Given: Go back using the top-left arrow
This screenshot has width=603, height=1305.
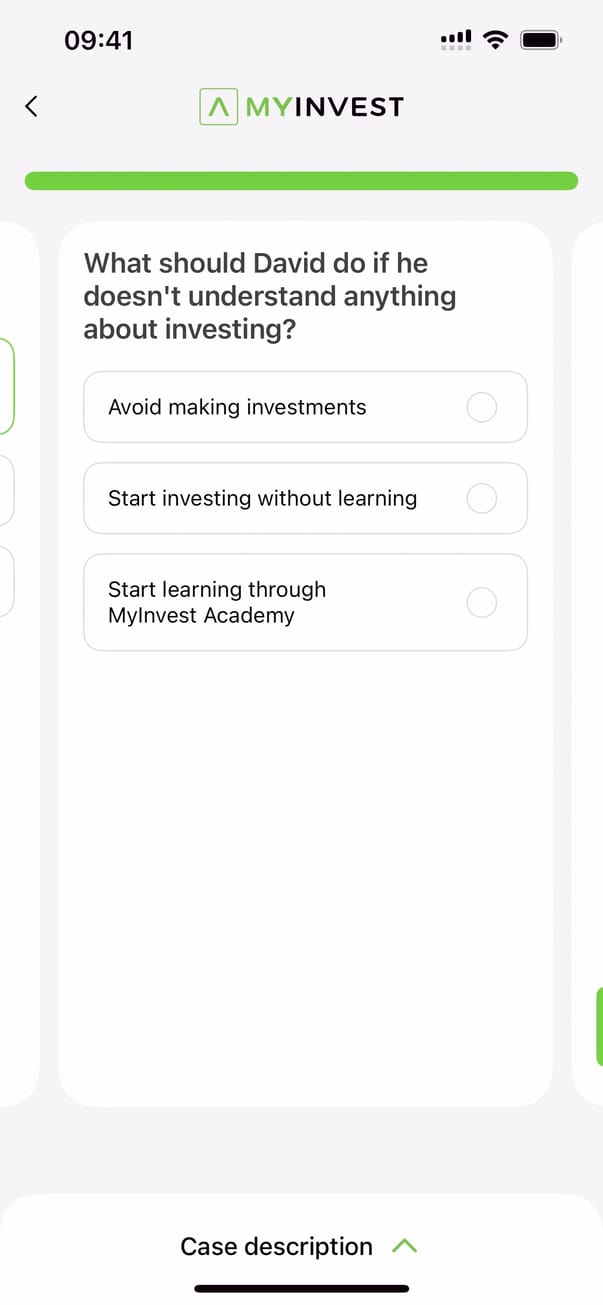Looking at the screenshot, I should [32, 106].
